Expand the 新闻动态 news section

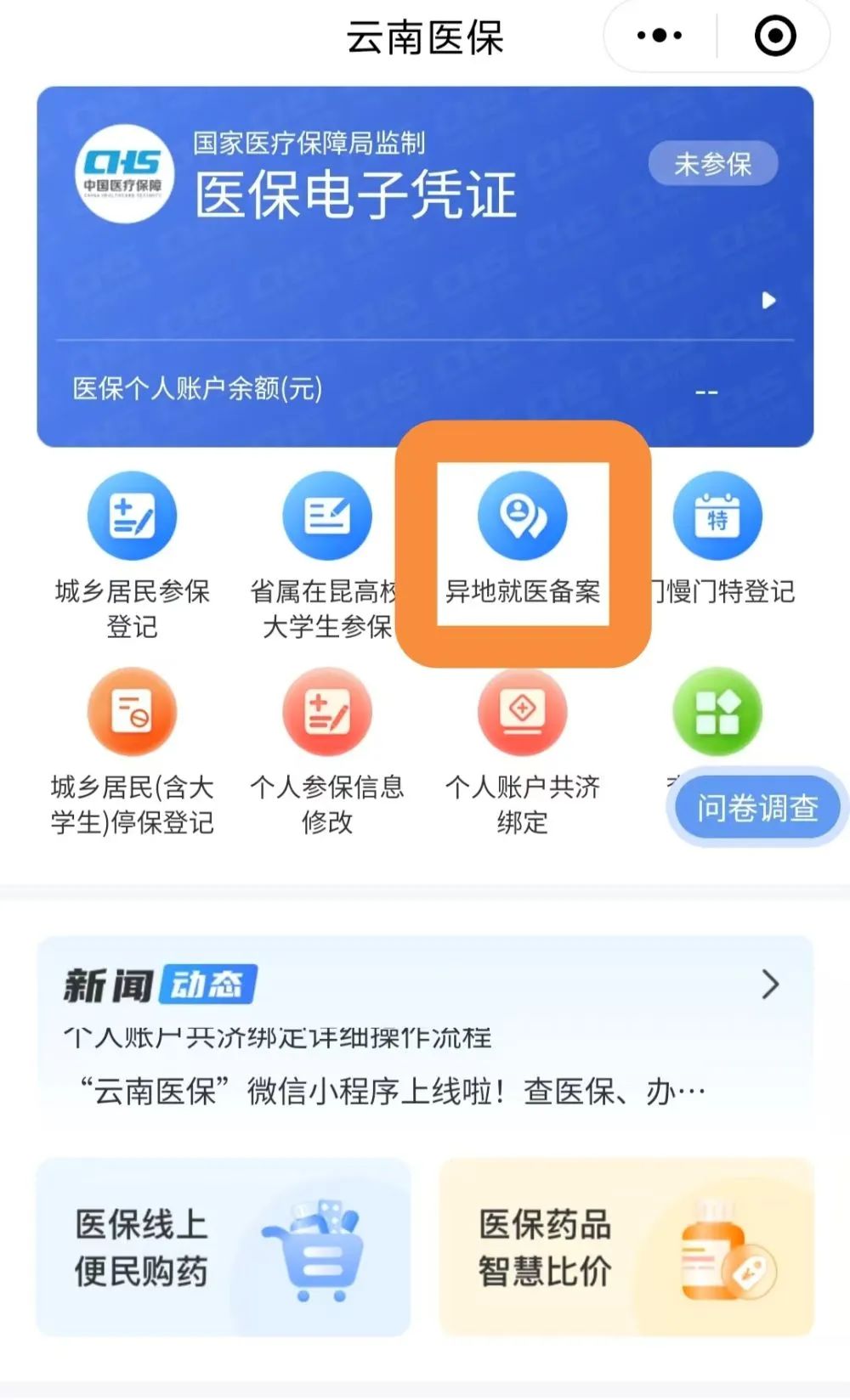point(769,985)
